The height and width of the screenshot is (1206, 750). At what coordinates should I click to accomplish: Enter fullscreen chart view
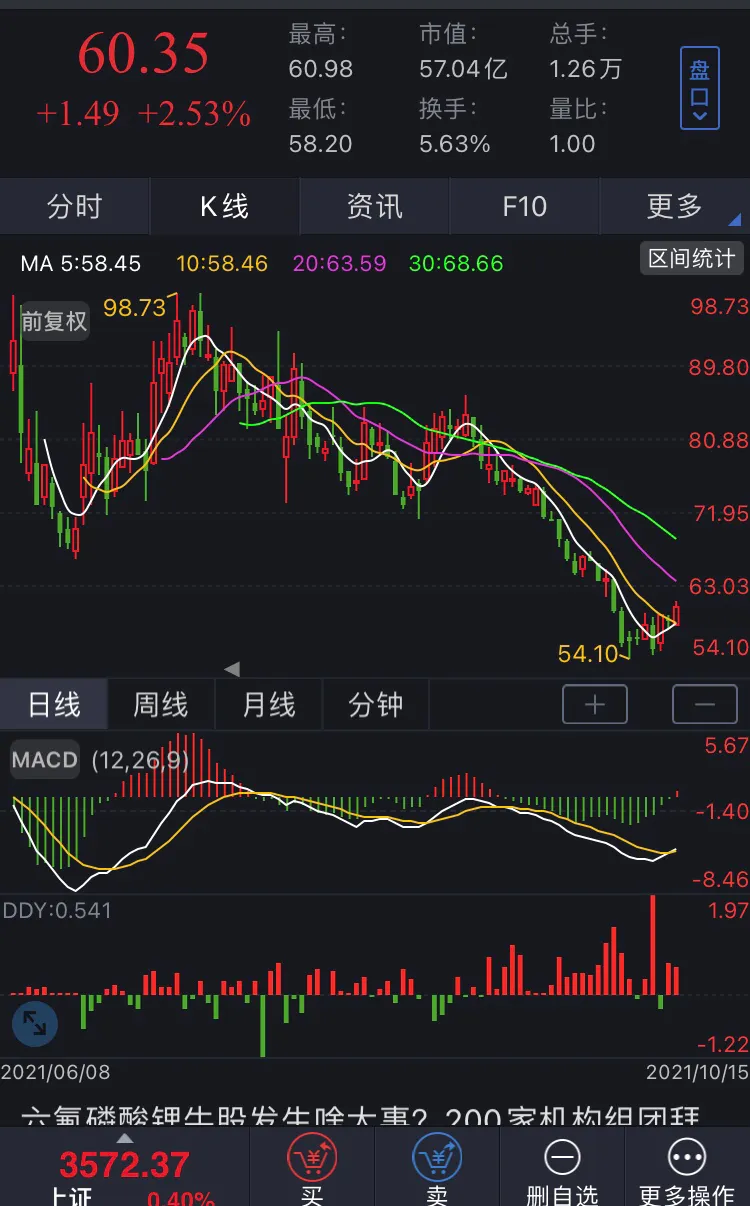coord(34,1022)
